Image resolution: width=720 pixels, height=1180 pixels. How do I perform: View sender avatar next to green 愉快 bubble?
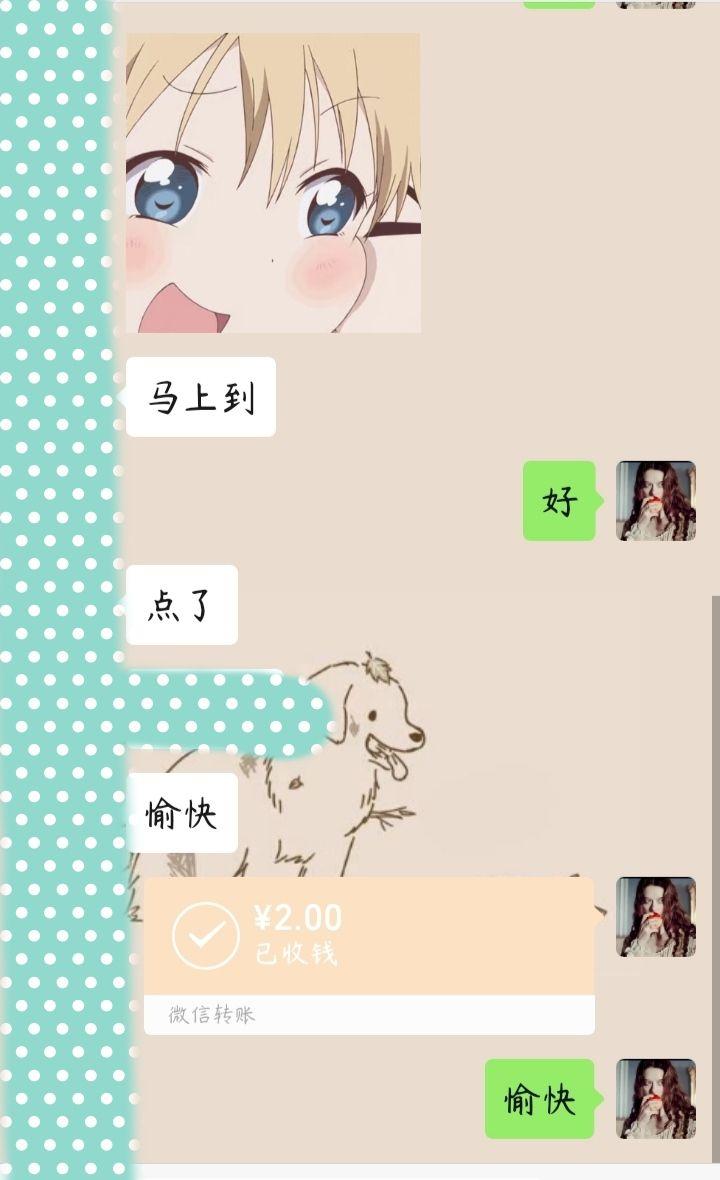click(656, 1099)
